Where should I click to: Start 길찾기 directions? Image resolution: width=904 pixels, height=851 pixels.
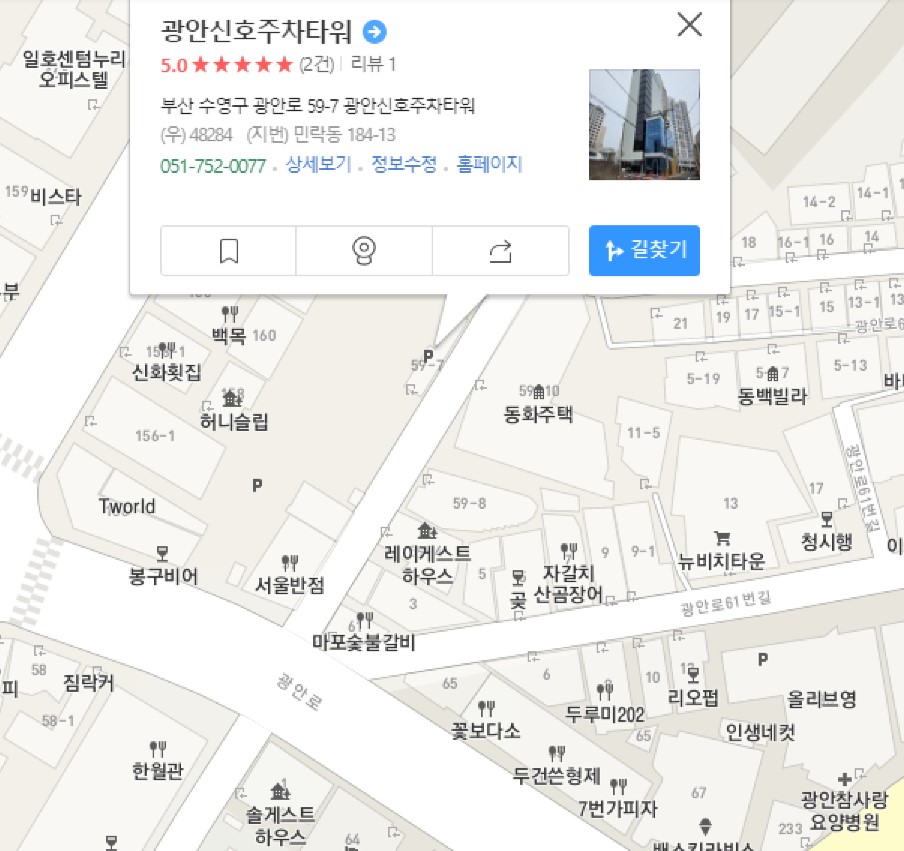coord(644,250)
